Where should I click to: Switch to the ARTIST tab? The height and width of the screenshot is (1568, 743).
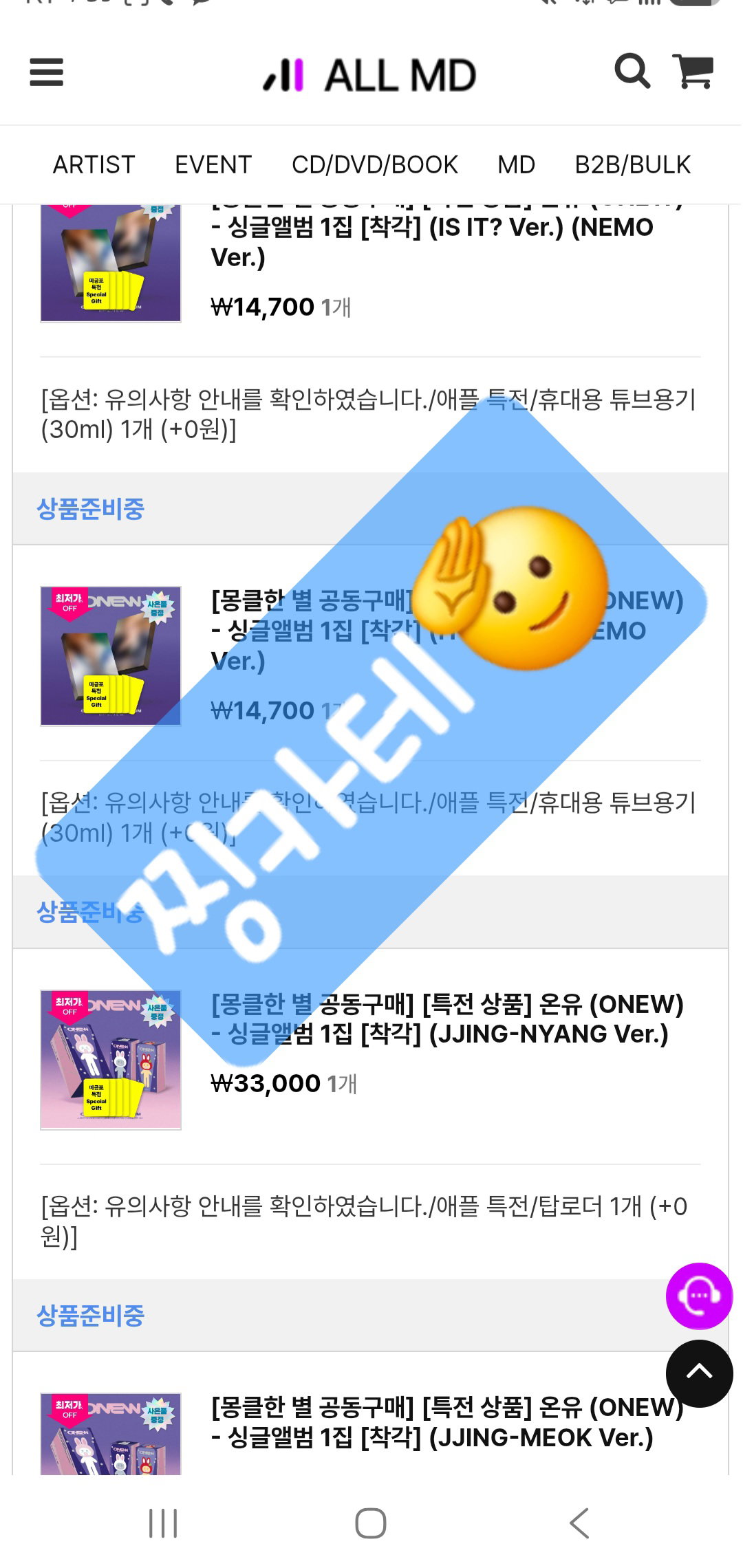click(x=94, y=165)
